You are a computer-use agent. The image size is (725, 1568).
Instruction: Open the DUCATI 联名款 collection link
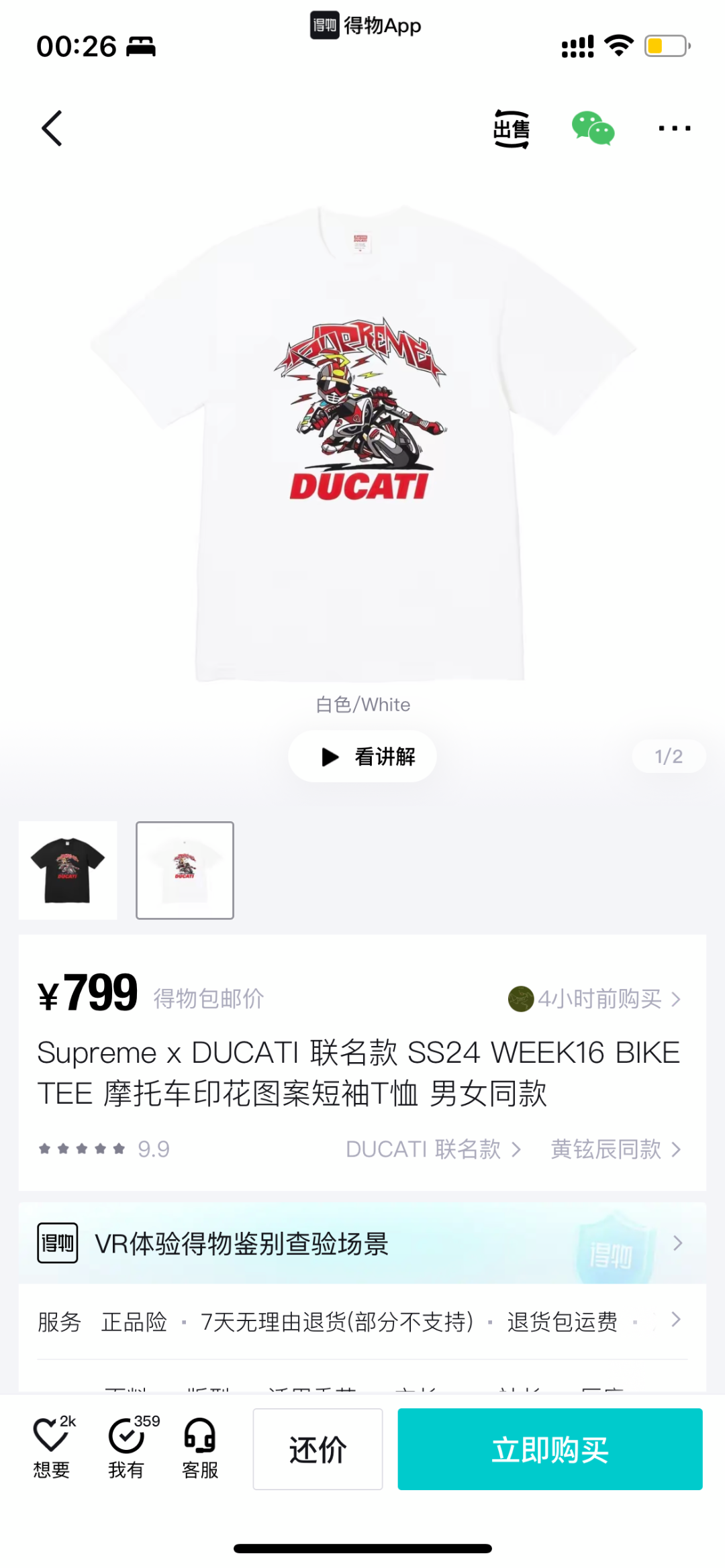(433, 1149)
